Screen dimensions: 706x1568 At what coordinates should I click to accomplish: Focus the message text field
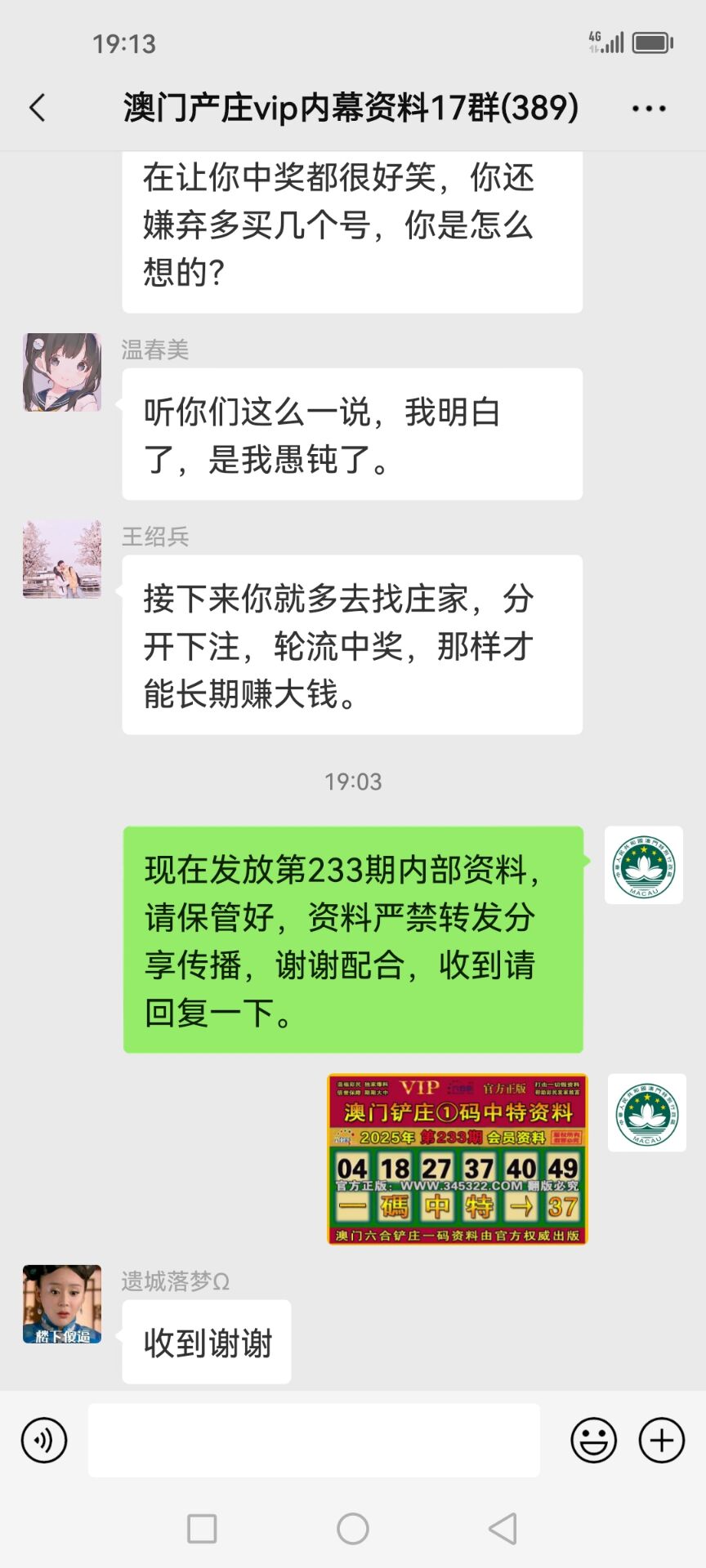[314, 1441]
